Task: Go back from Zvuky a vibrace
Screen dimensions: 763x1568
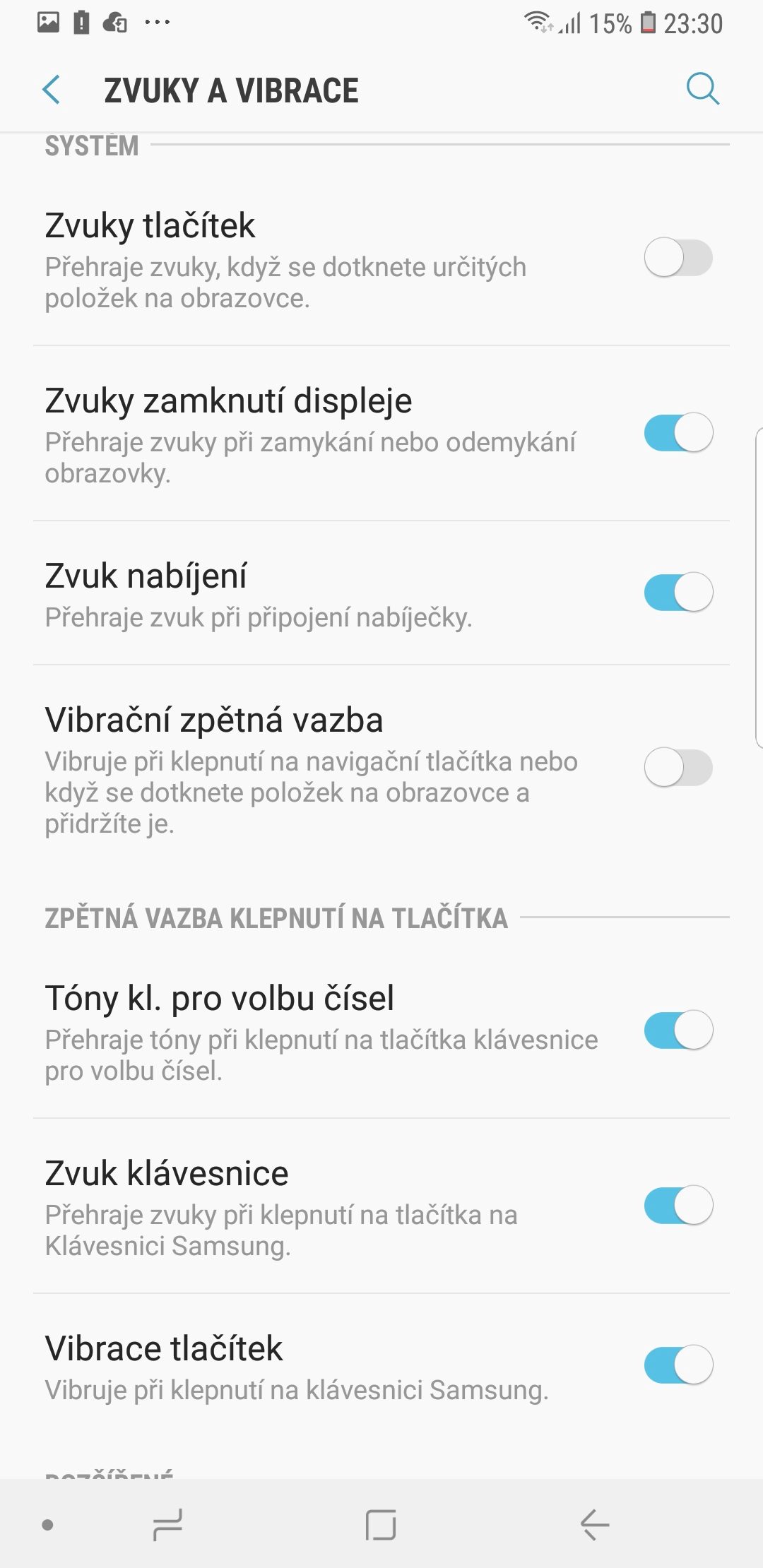Action: (x=52, y=90)
